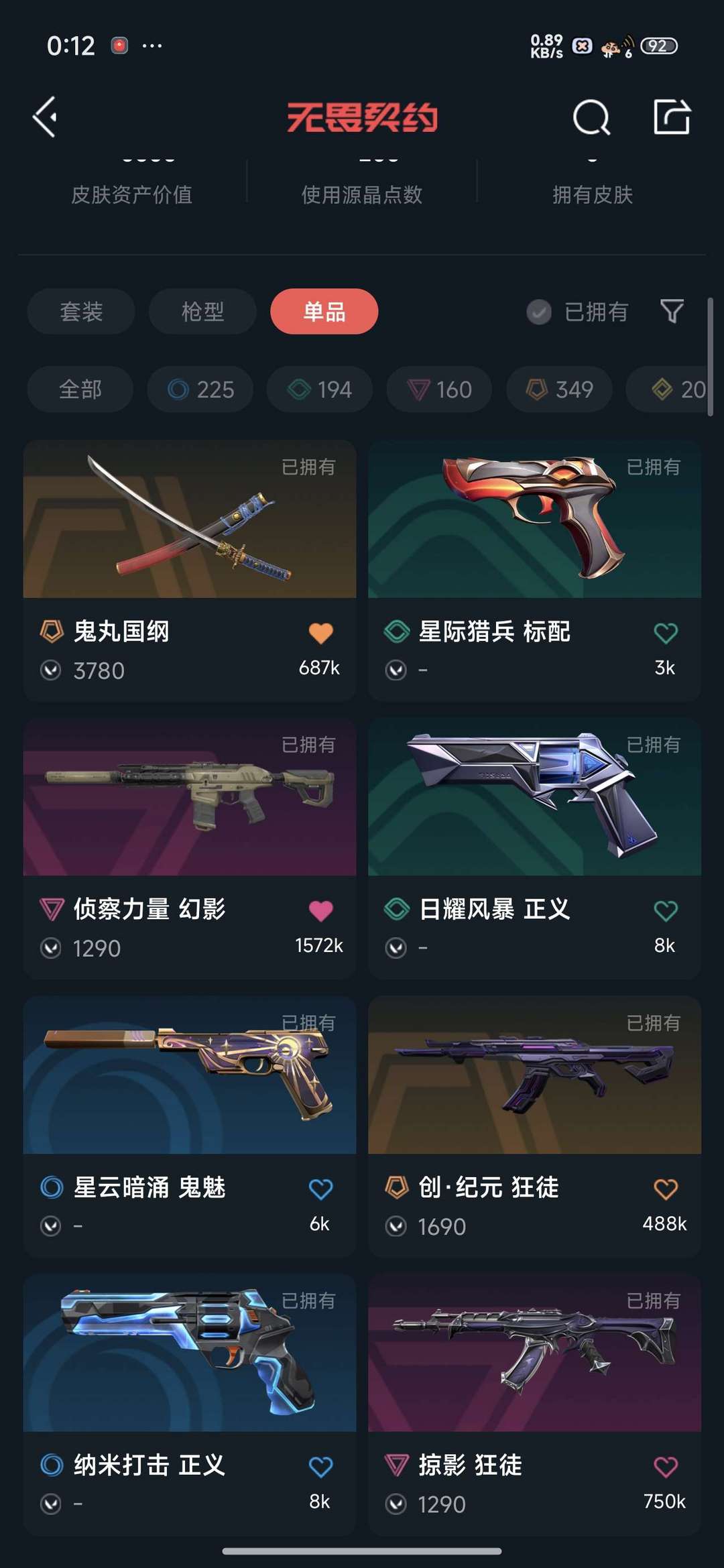Select the 全部 rarity chip
This screenshot has height=1568, width=724.
tap(80, 389)
